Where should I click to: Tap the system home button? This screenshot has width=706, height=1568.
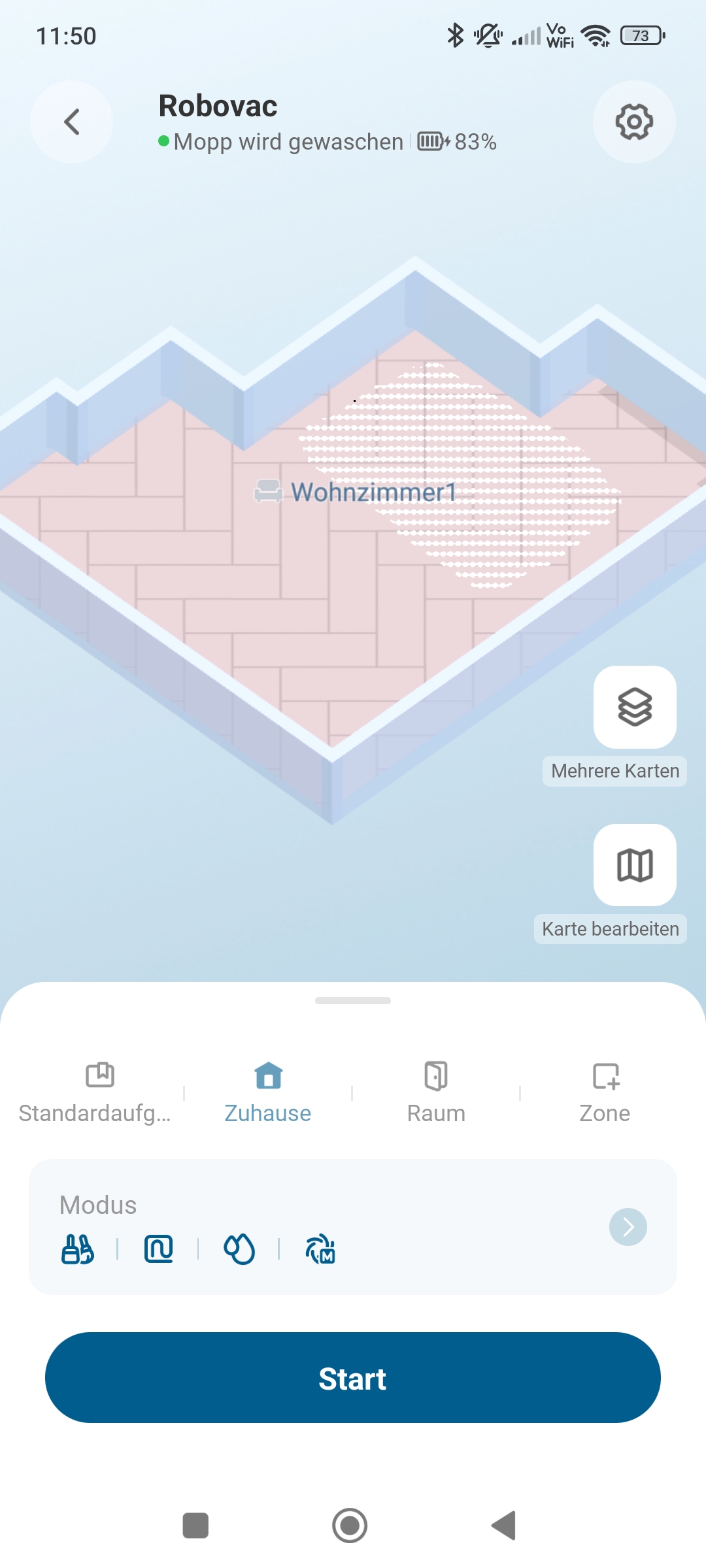350,1526
